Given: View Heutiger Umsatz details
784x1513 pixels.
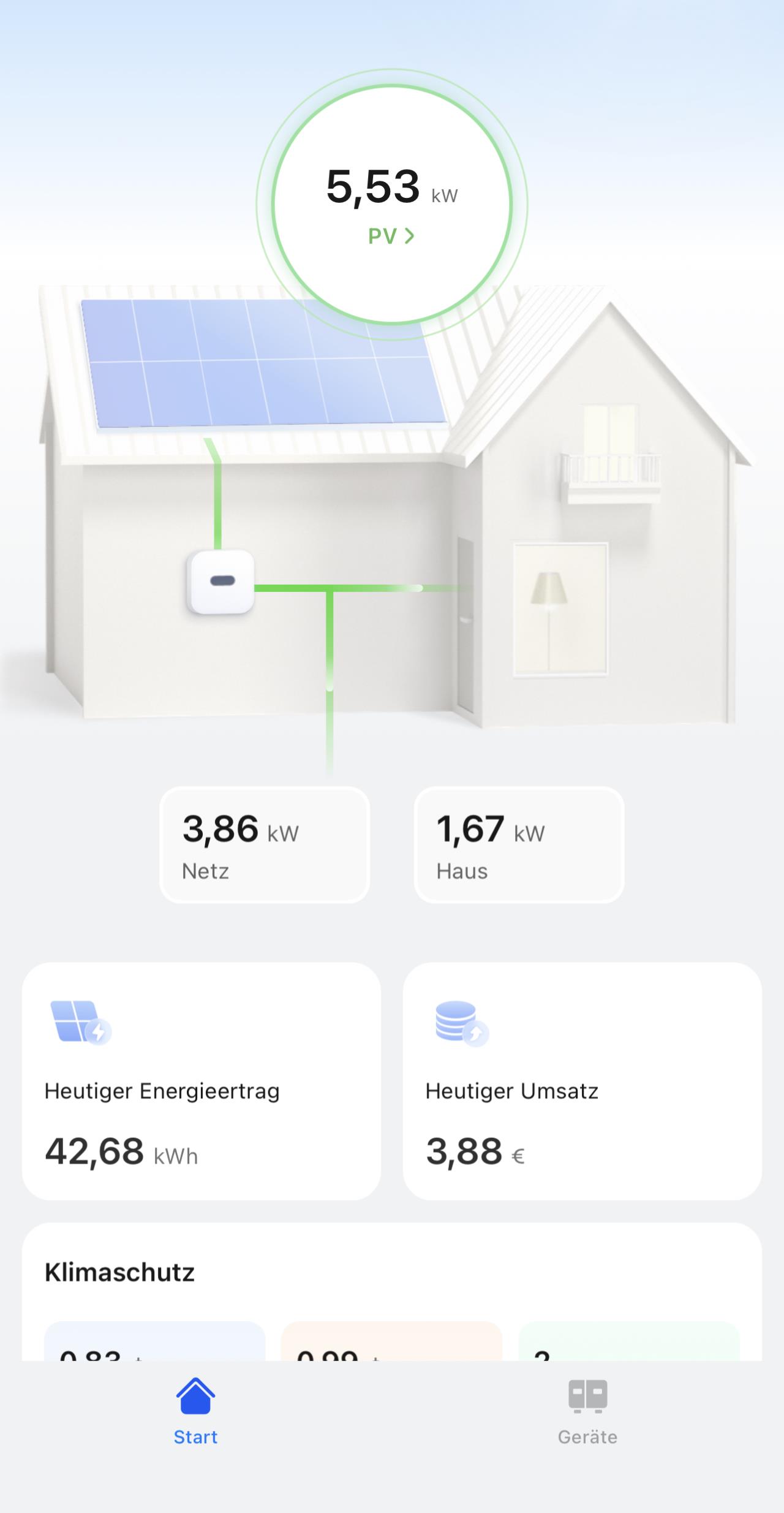Looking at the screenshot, I should 582,1081.
